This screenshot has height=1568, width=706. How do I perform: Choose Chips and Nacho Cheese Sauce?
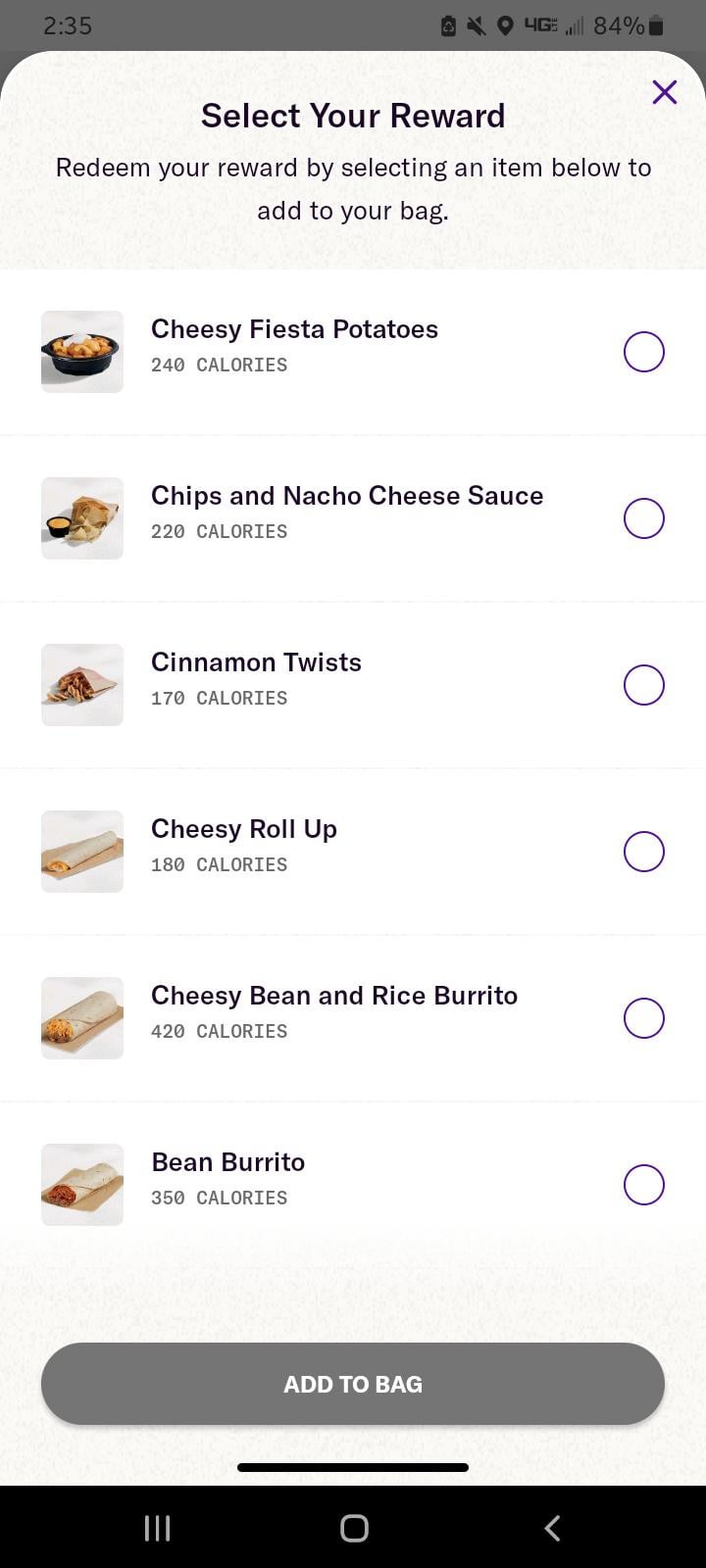644,518
